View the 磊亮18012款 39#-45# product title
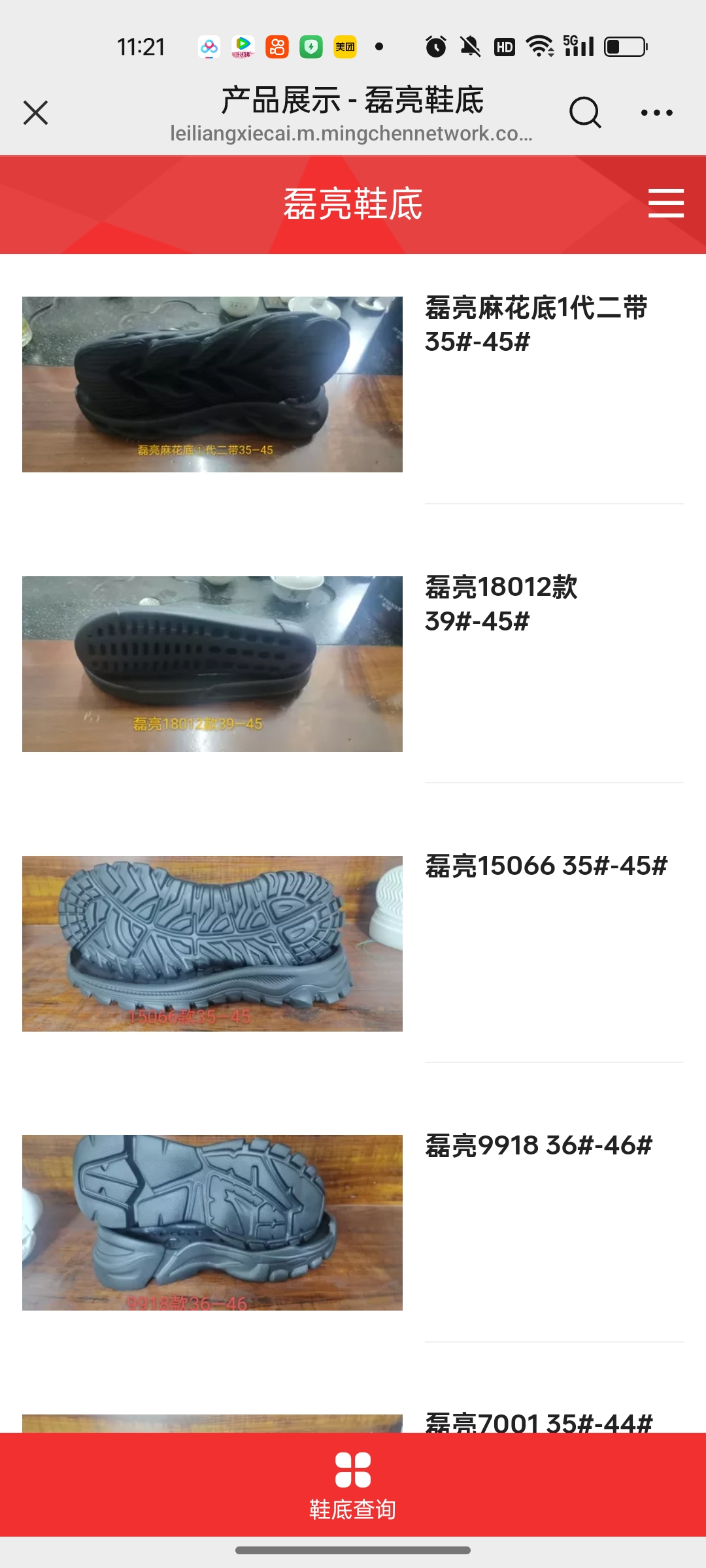 tap(501, 604)
